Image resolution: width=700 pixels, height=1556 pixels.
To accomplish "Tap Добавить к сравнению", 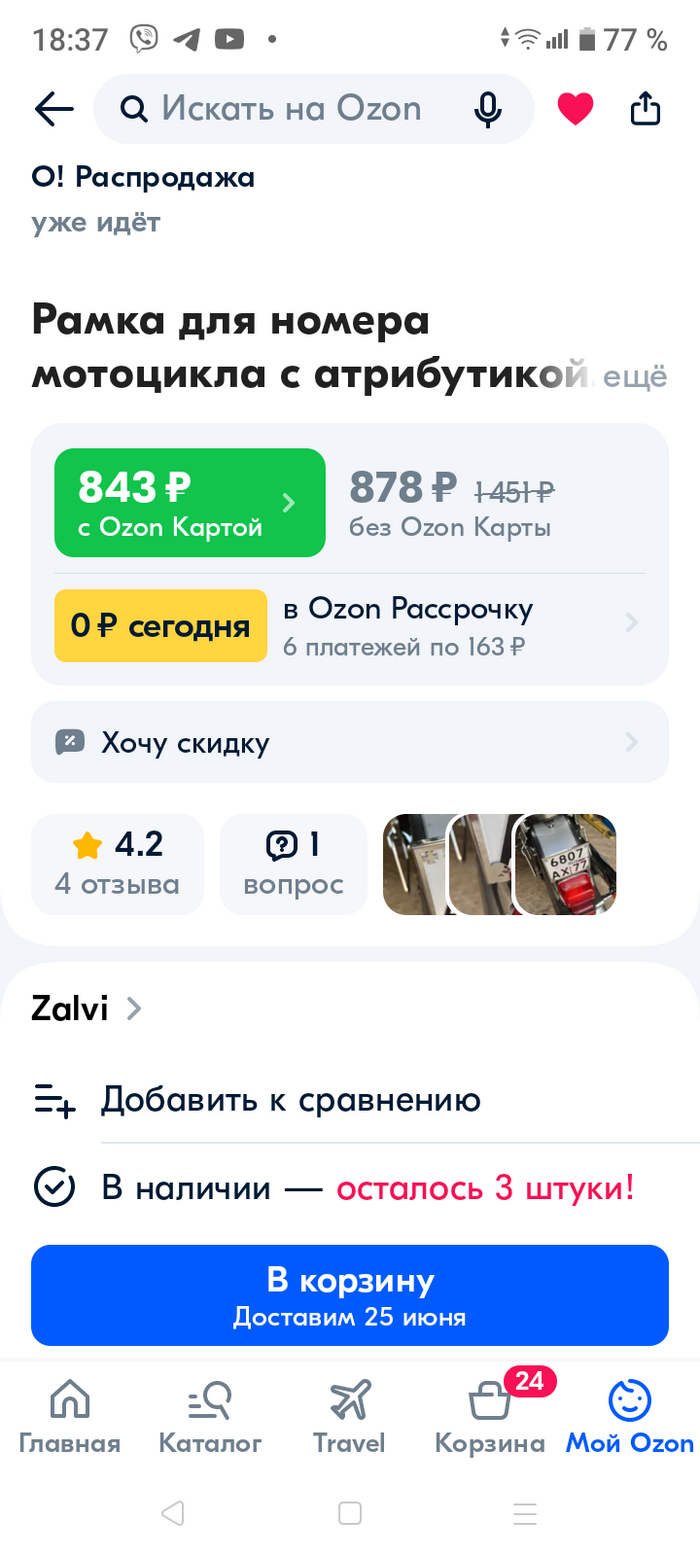I will 290,1101.
